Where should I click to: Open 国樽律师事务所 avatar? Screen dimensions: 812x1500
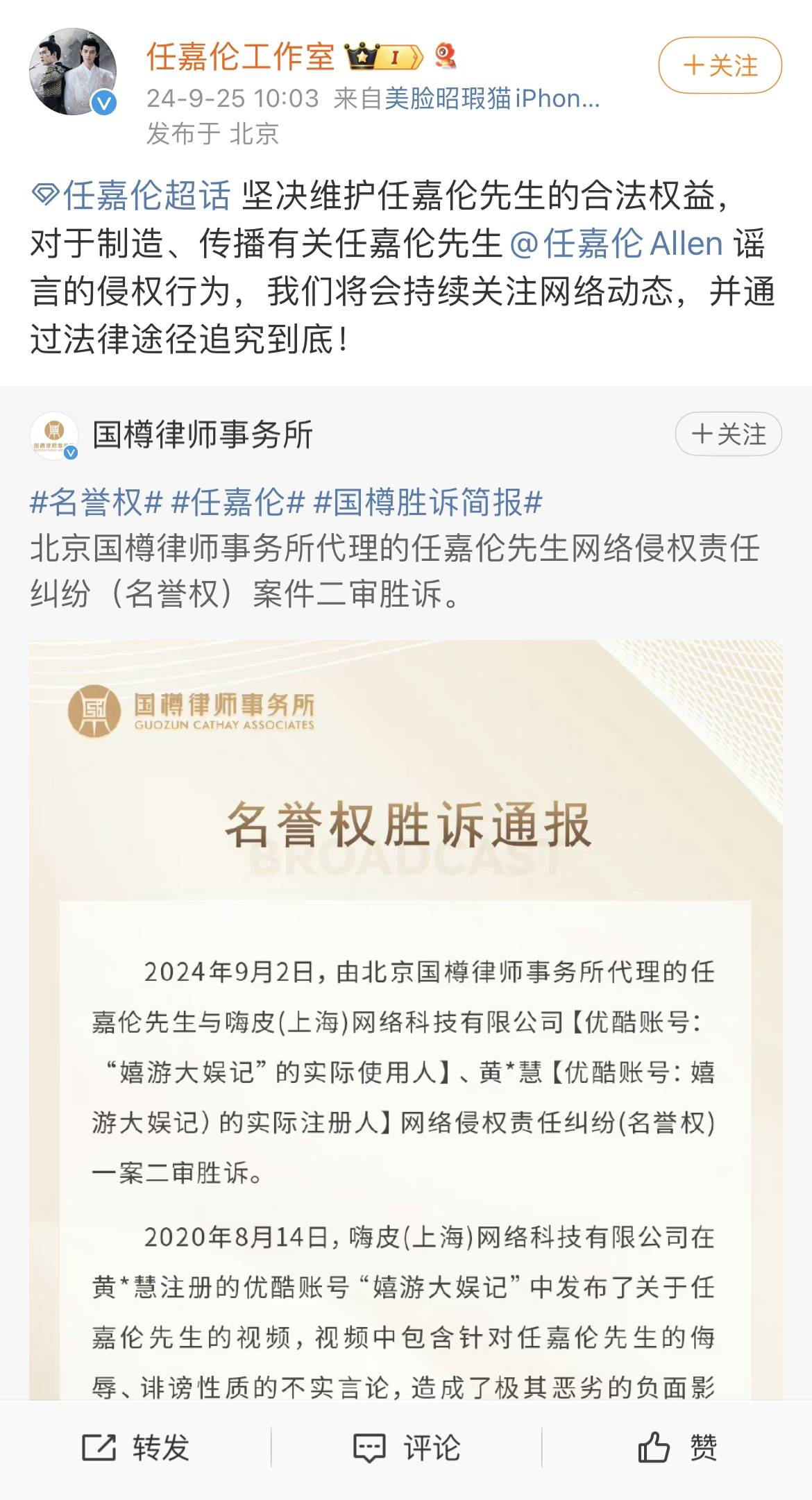[x=54, y=435]
